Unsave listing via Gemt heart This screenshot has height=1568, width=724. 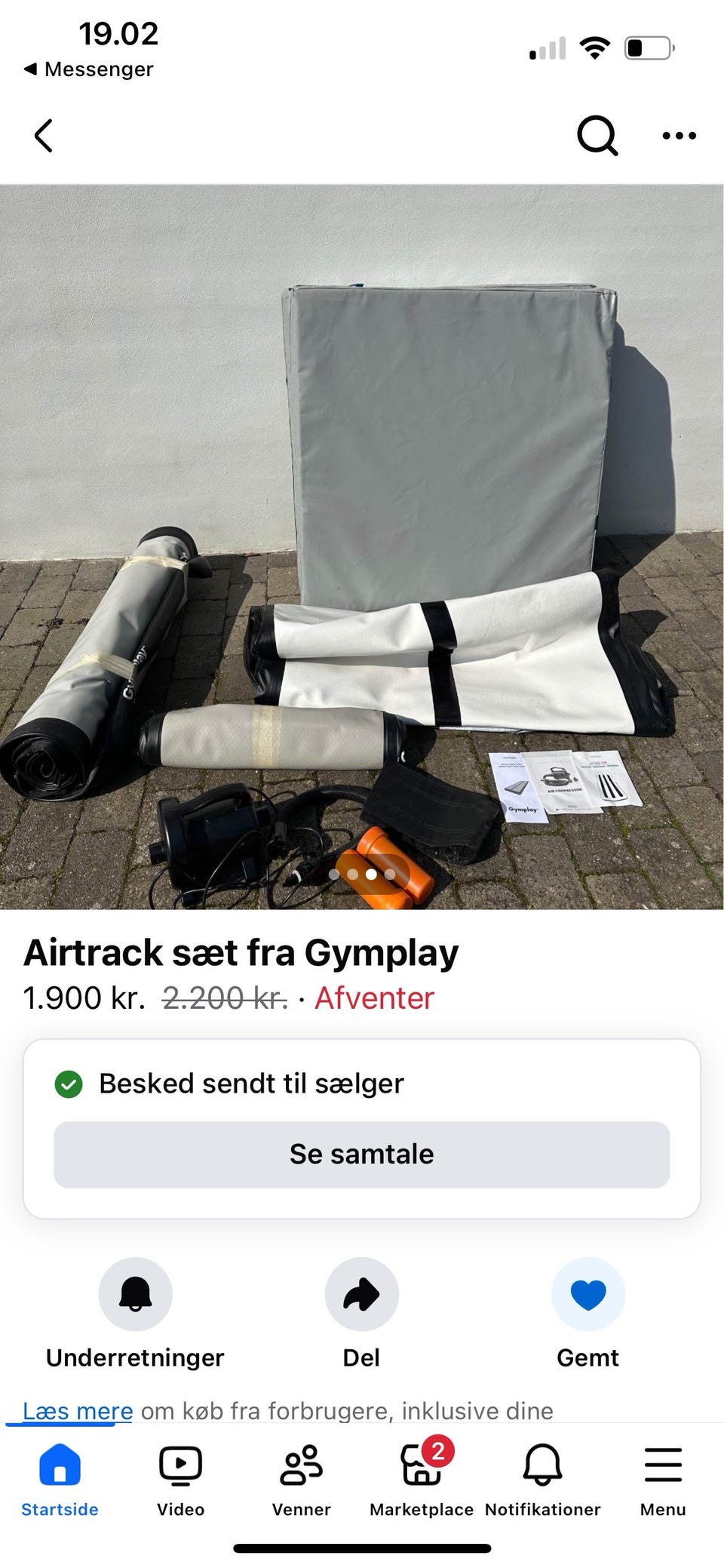(588, 1294)
